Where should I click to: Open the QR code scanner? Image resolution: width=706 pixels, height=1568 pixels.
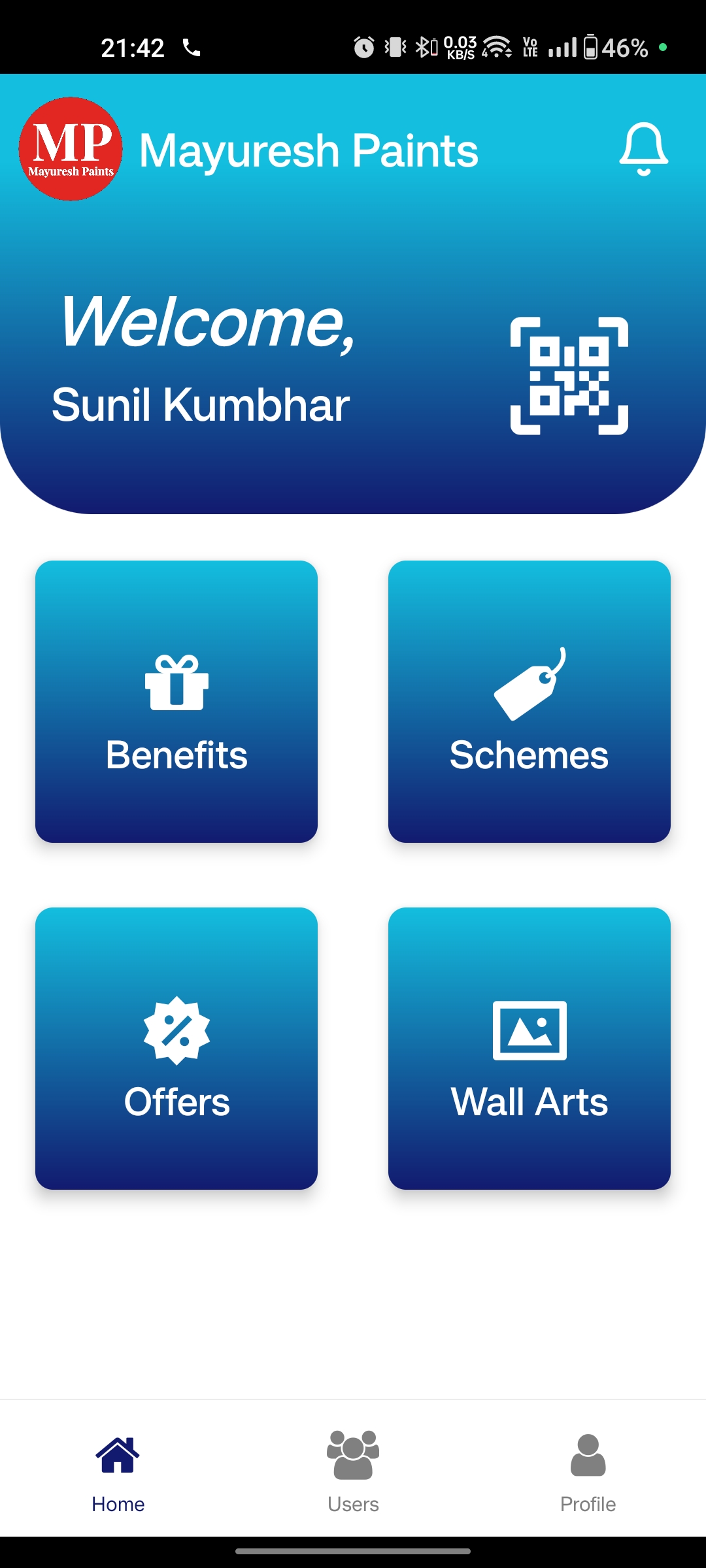point(569,376)
